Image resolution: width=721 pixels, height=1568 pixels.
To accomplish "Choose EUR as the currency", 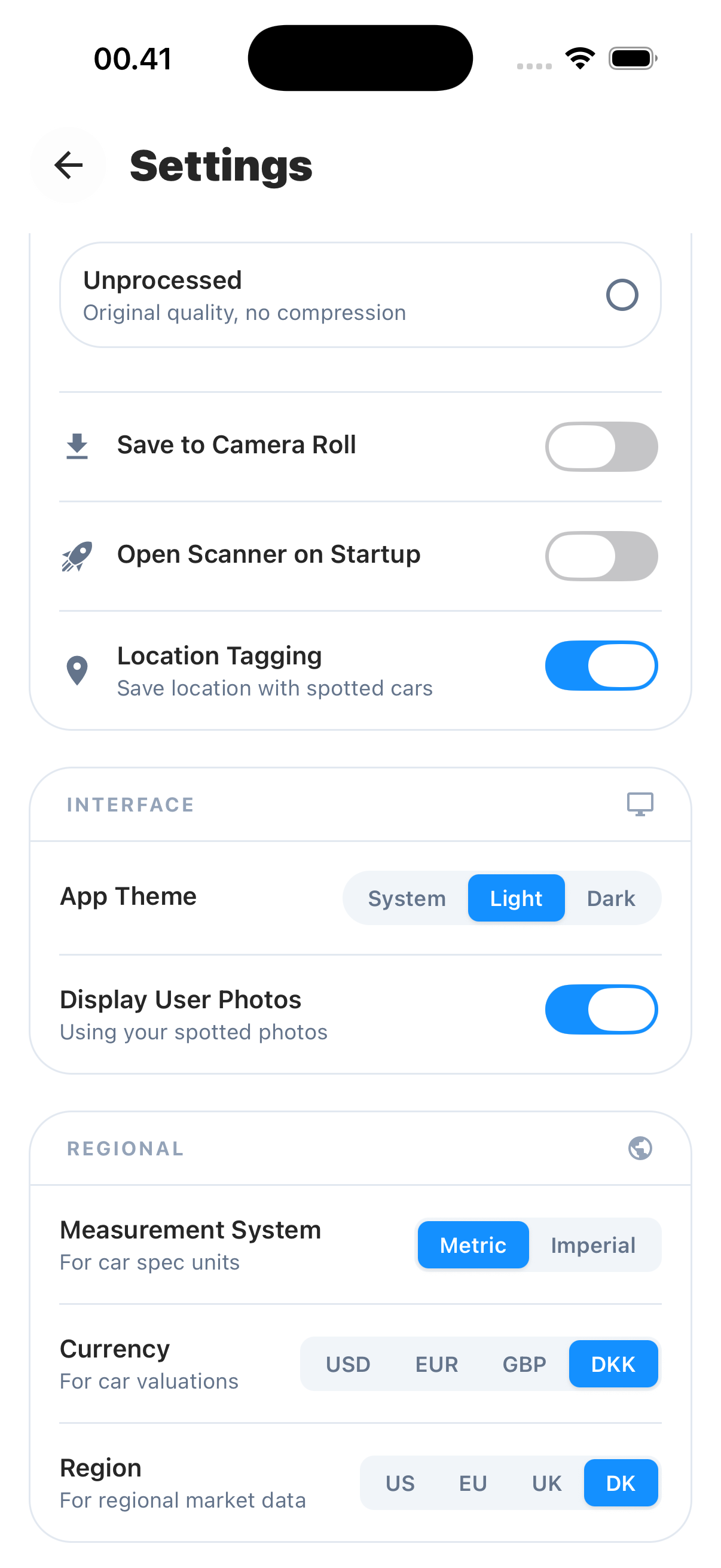I will pos(436,1364).
